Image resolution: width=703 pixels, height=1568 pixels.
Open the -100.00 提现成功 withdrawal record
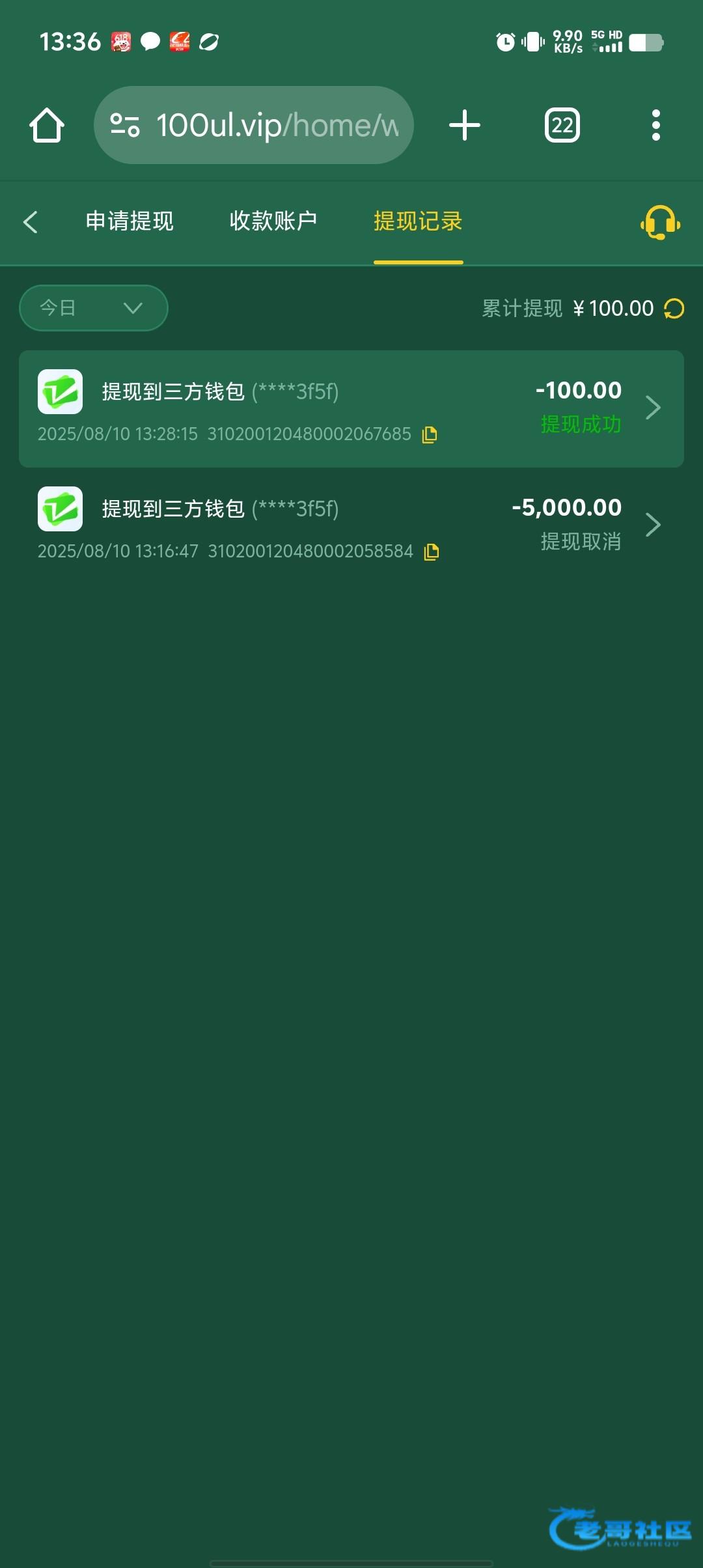[x=351, y=409]
